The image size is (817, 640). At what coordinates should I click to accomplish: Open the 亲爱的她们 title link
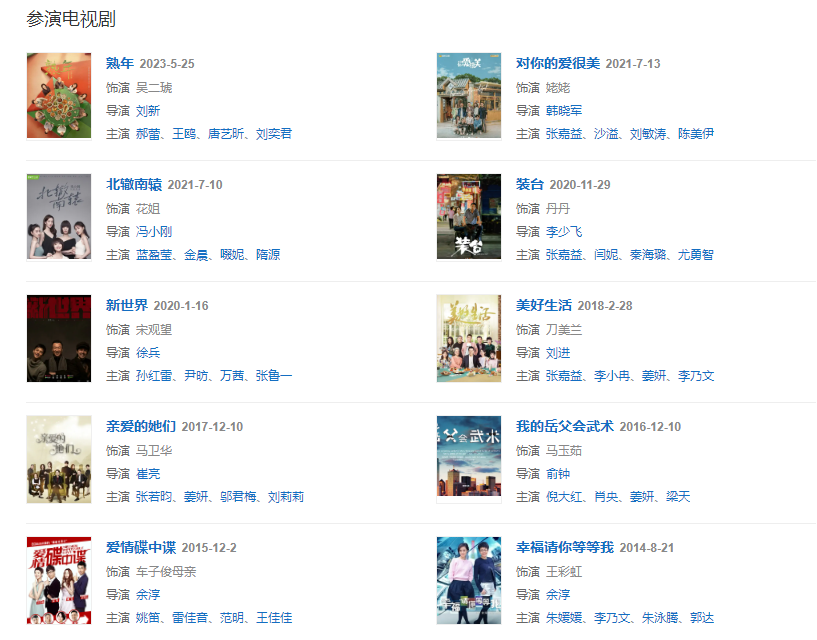(140, 427)
